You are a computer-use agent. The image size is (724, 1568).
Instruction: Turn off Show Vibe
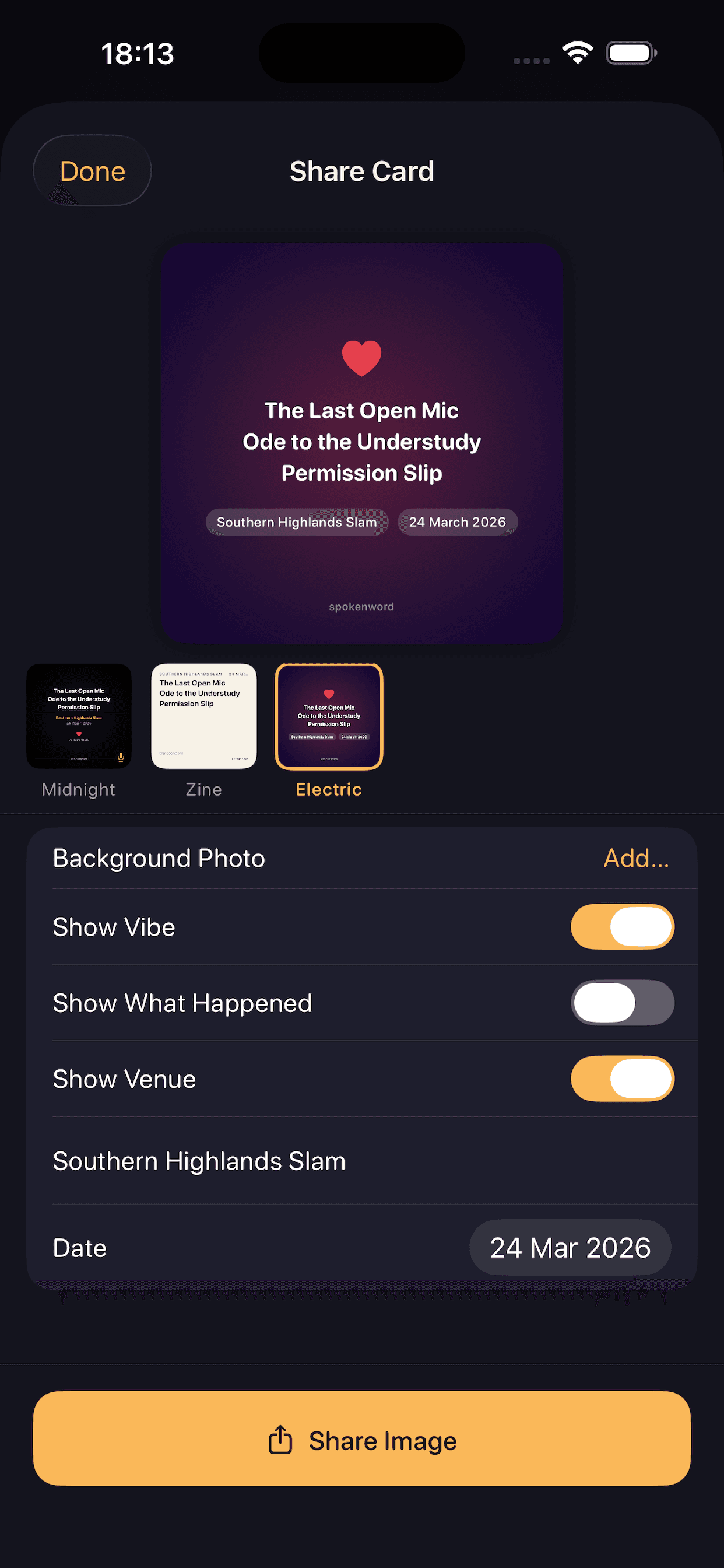tap(622, 926)
